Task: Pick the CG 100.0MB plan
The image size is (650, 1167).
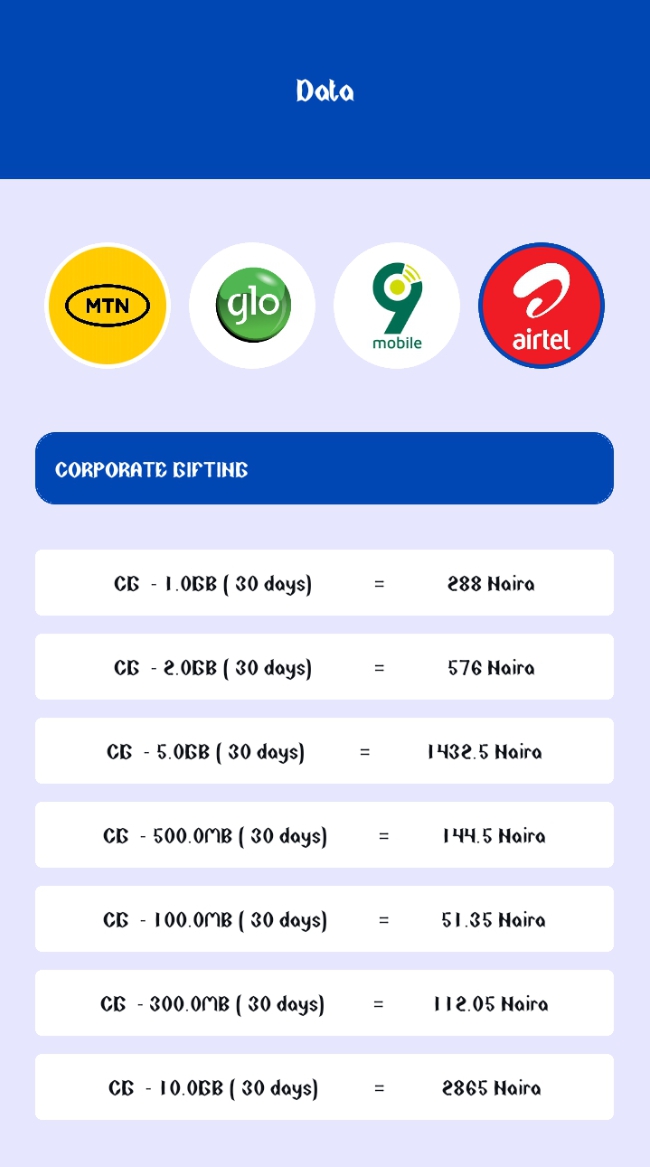Action: [324, 919]
